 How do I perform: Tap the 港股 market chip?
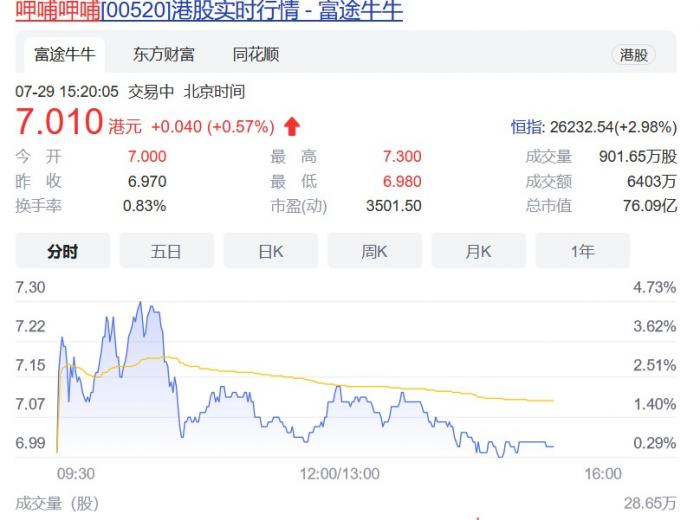633,55
